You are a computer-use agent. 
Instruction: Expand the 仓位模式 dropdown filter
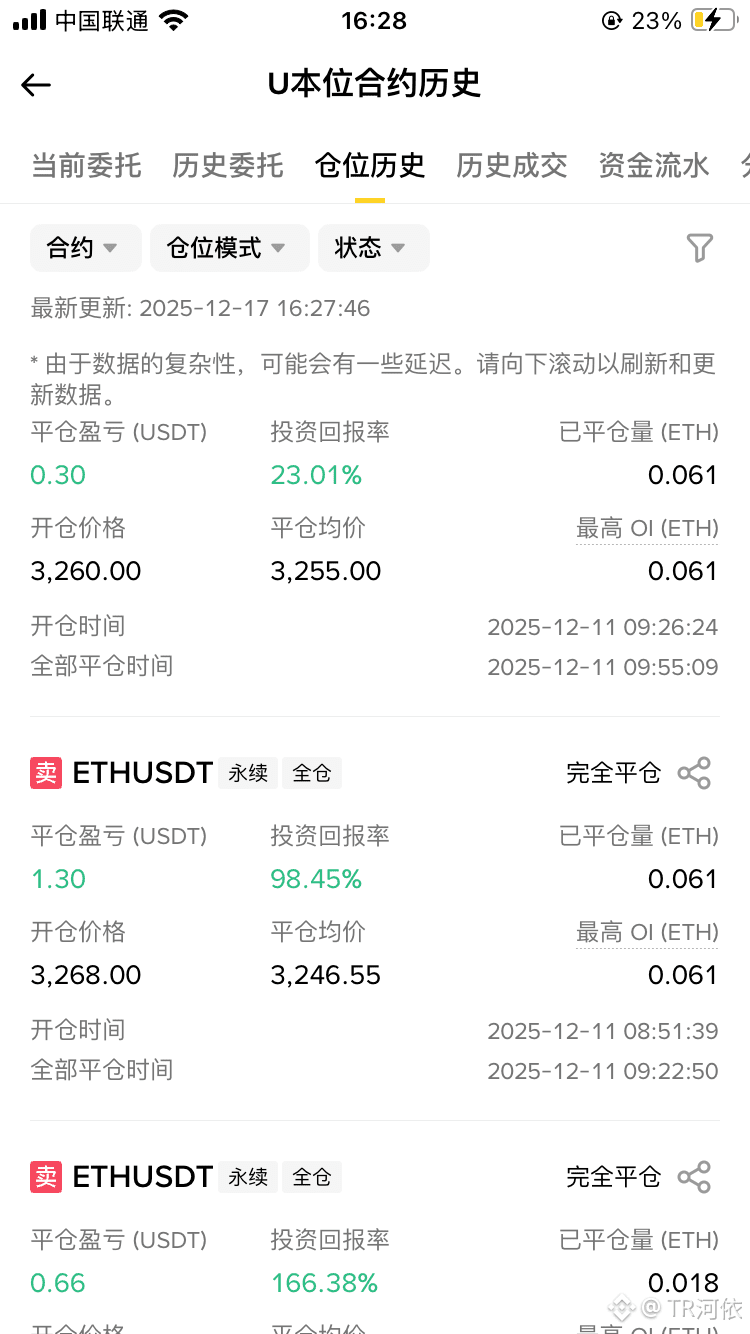coord(229,248)
